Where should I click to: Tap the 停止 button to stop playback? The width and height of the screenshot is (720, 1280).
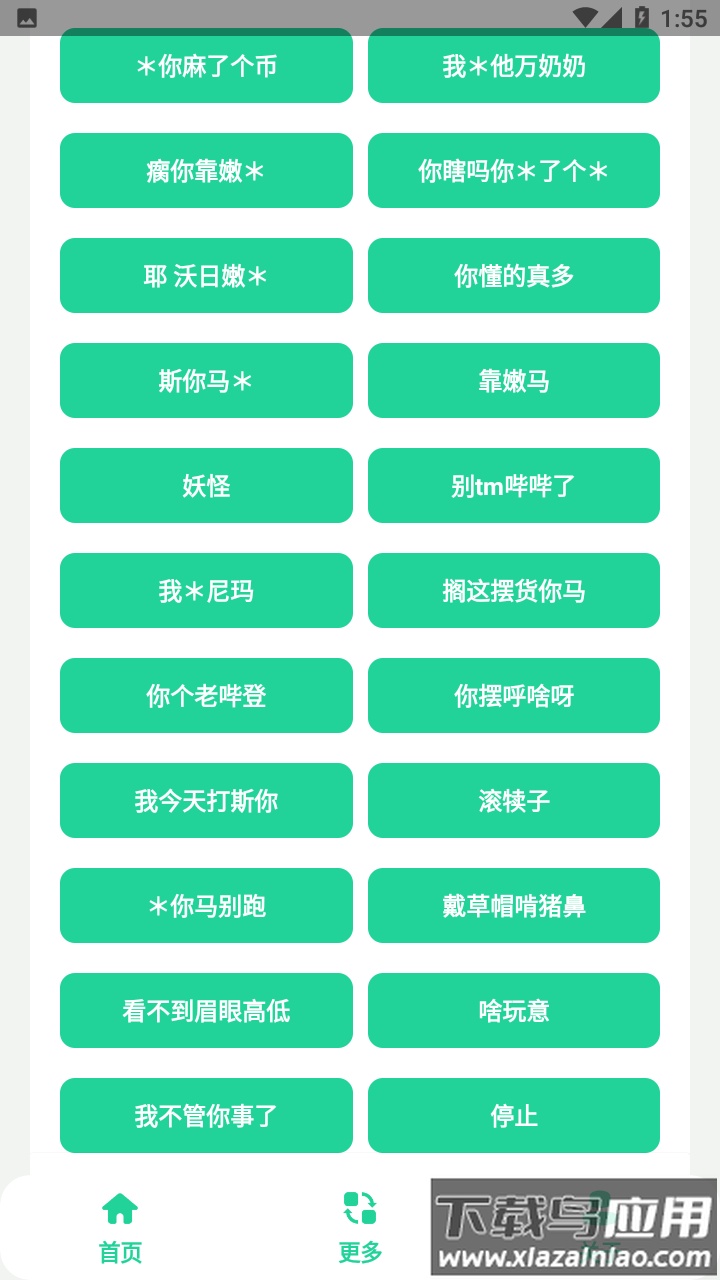click(514, 1115)
